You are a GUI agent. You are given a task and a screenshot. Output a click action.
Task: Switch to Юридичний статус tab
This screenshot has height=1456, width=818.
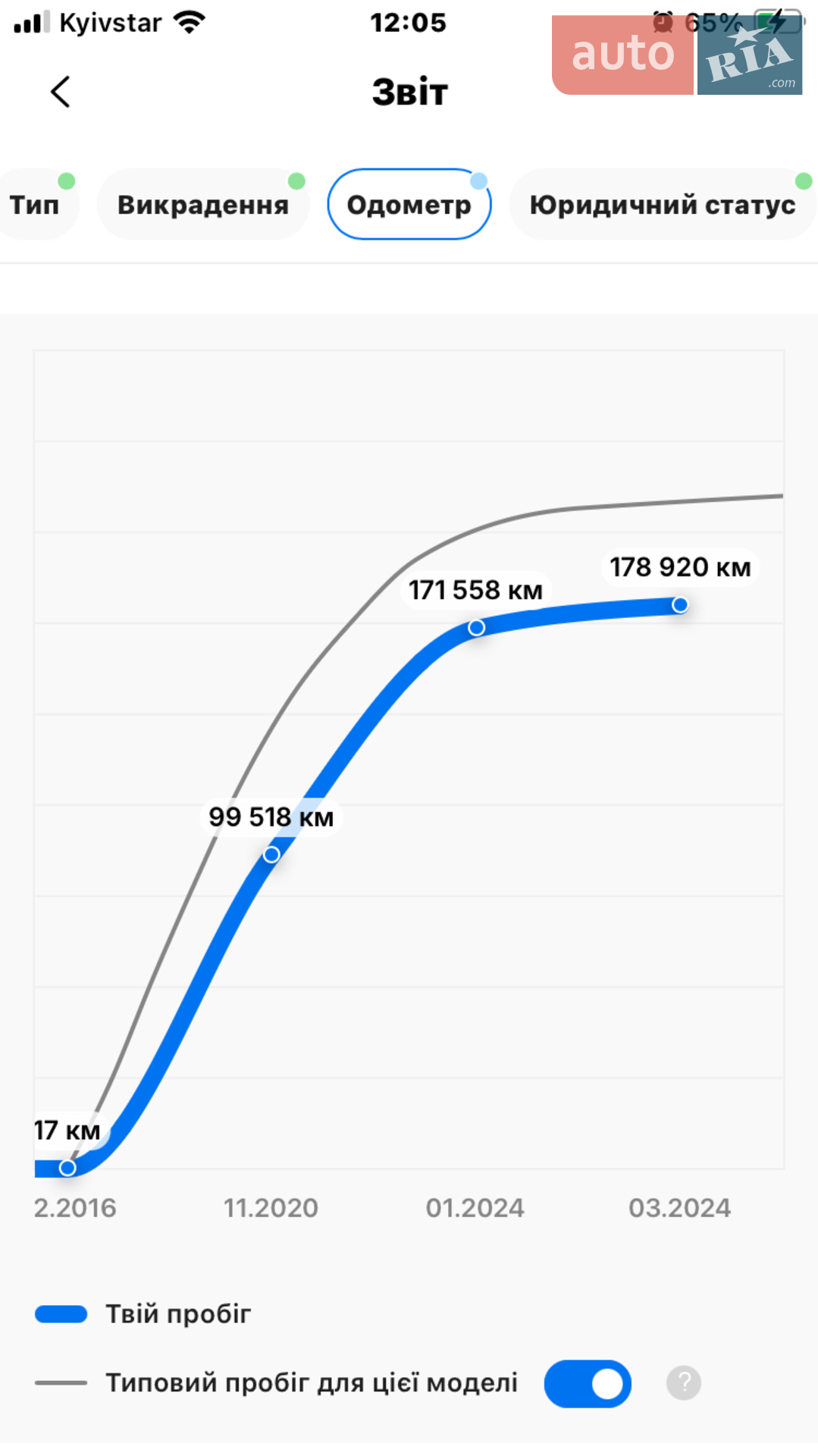pos(663,205)
